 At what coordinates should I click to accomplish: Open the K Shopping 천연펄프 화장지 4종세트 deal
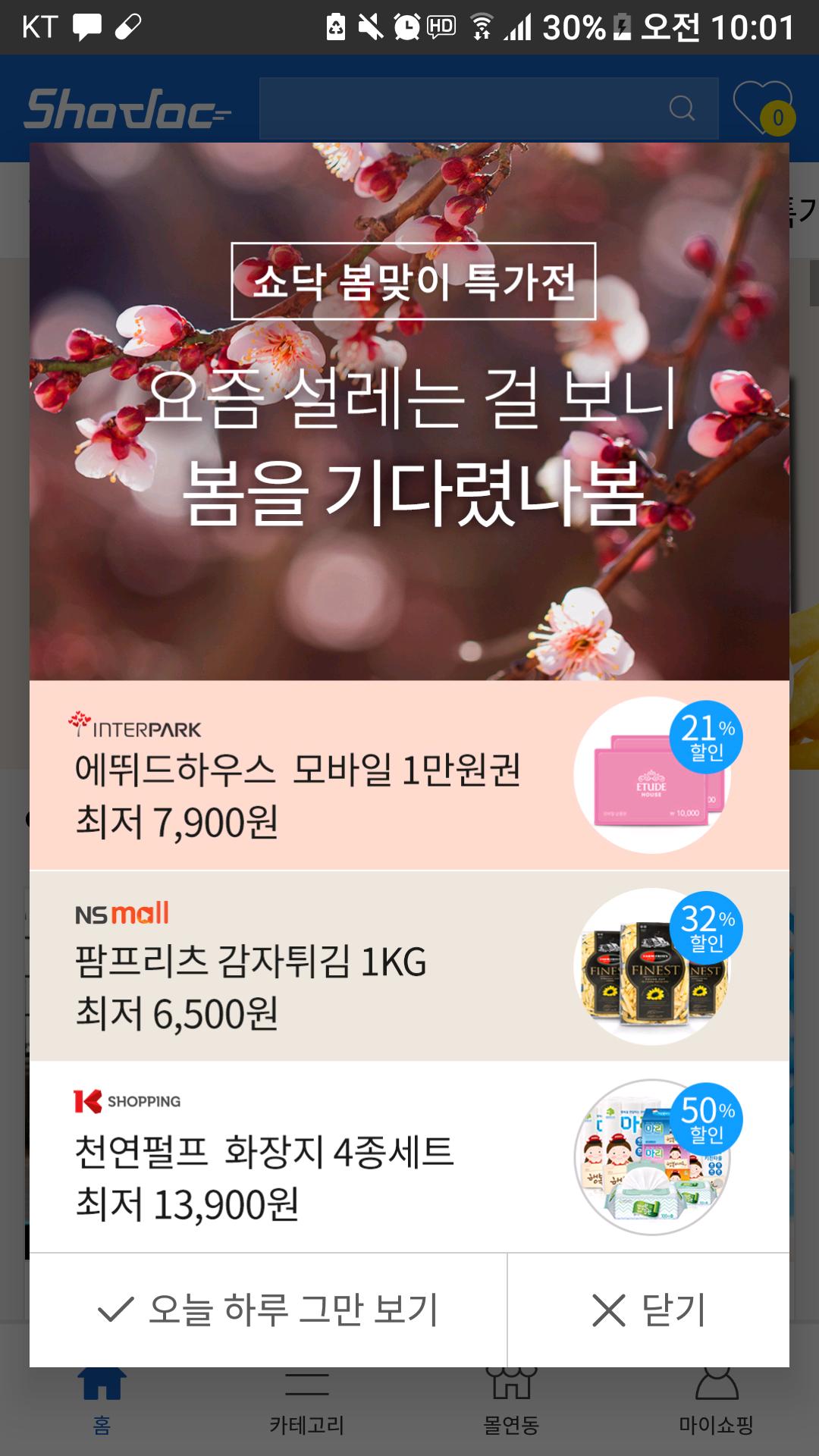pyautogui.click(x=409, y=1157)
